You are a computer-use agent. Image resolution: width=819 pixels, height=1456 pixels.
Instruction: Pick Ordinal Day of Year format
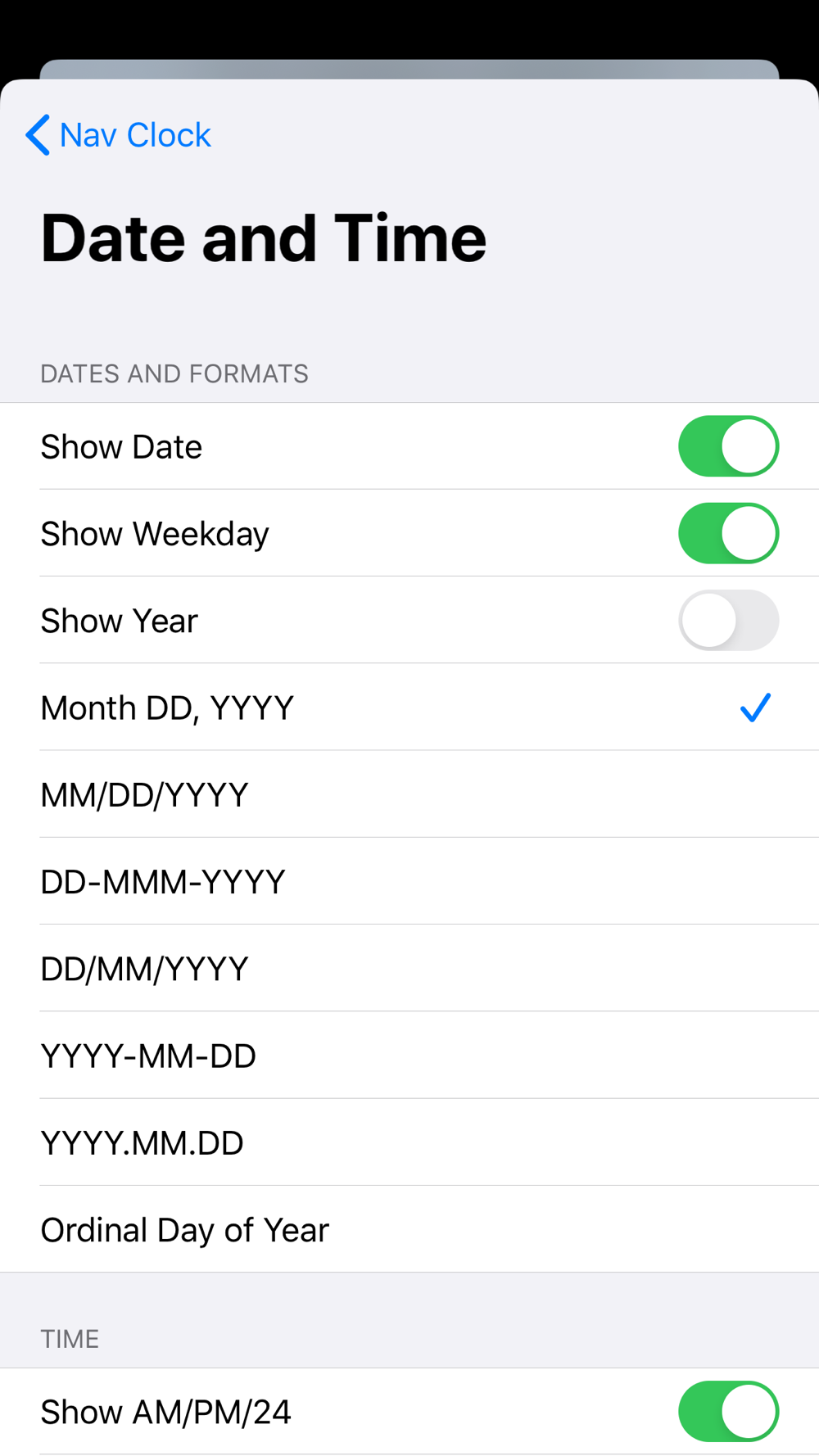(409, 1229)
